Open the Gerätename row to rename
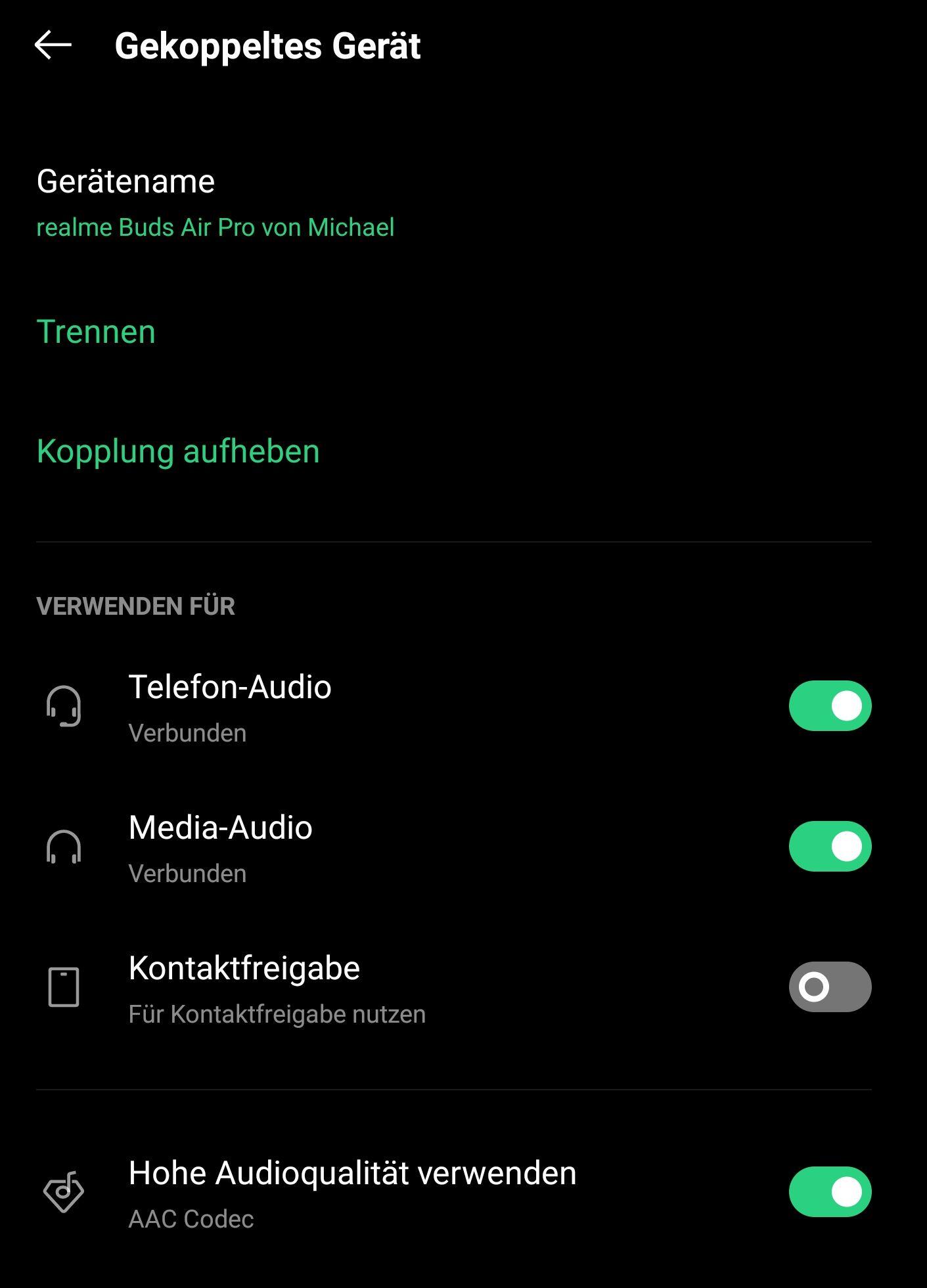Screen dimensions: 927x1288 [215, 202]
